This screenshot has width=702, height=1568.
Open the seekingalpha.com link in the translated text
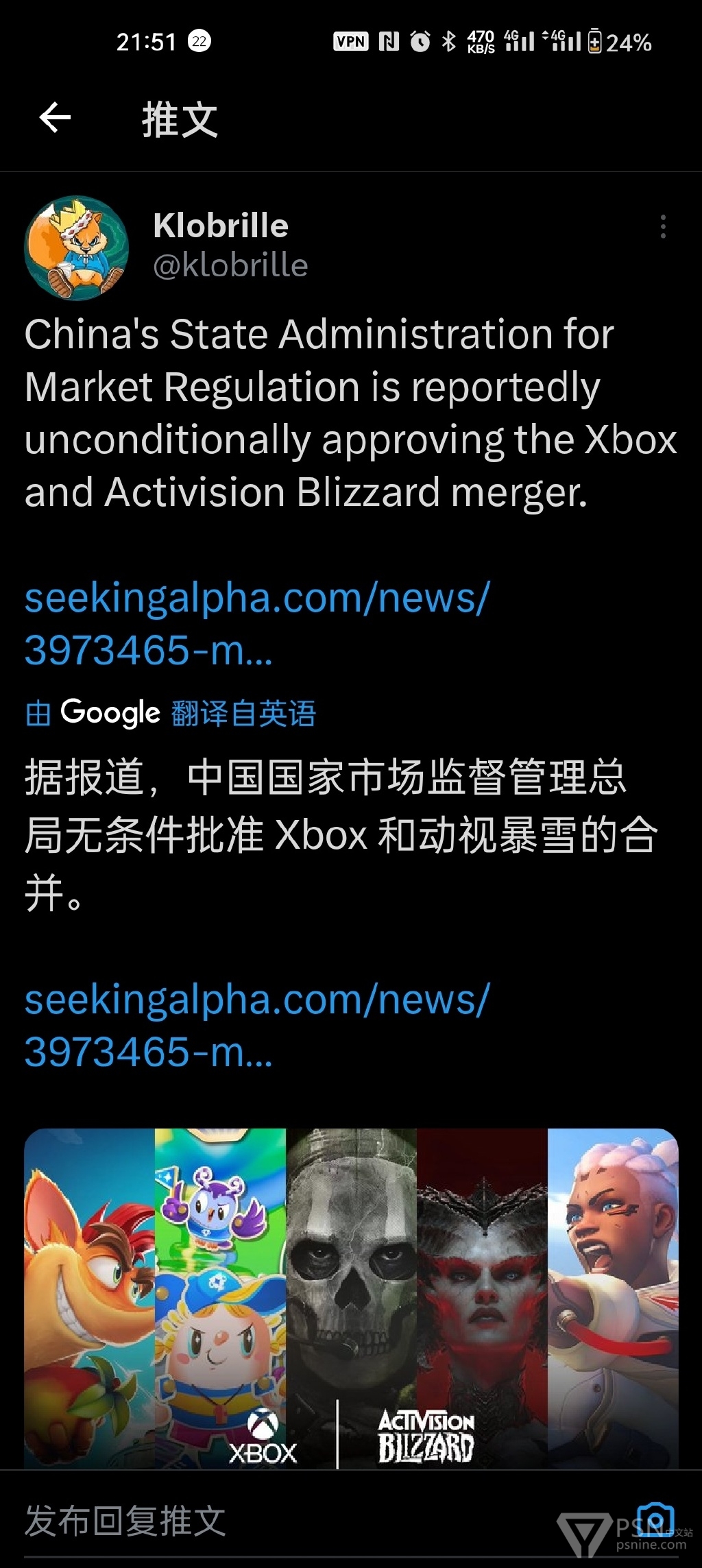[x=257, y=1025]
